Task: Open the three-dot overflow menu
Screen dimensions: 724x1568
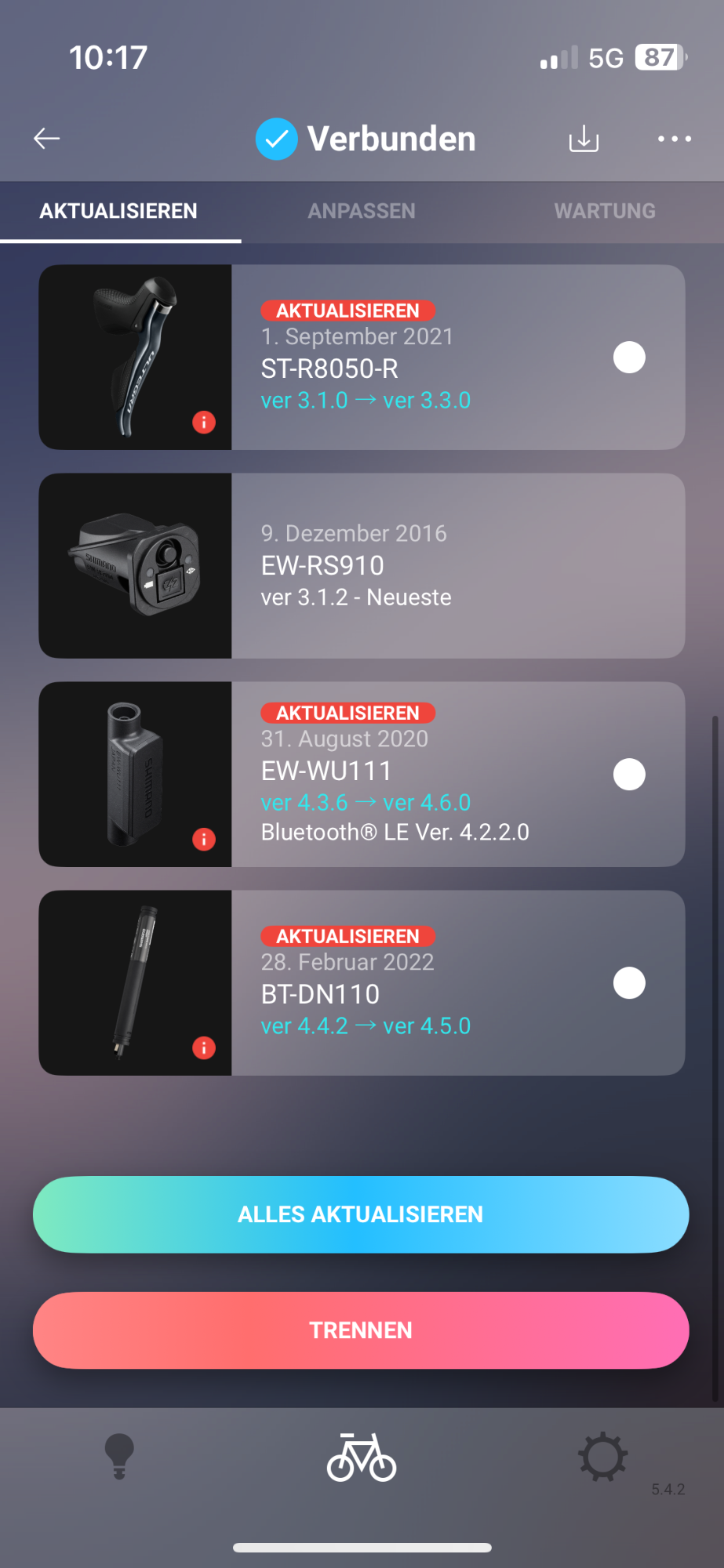Action: 674,139
